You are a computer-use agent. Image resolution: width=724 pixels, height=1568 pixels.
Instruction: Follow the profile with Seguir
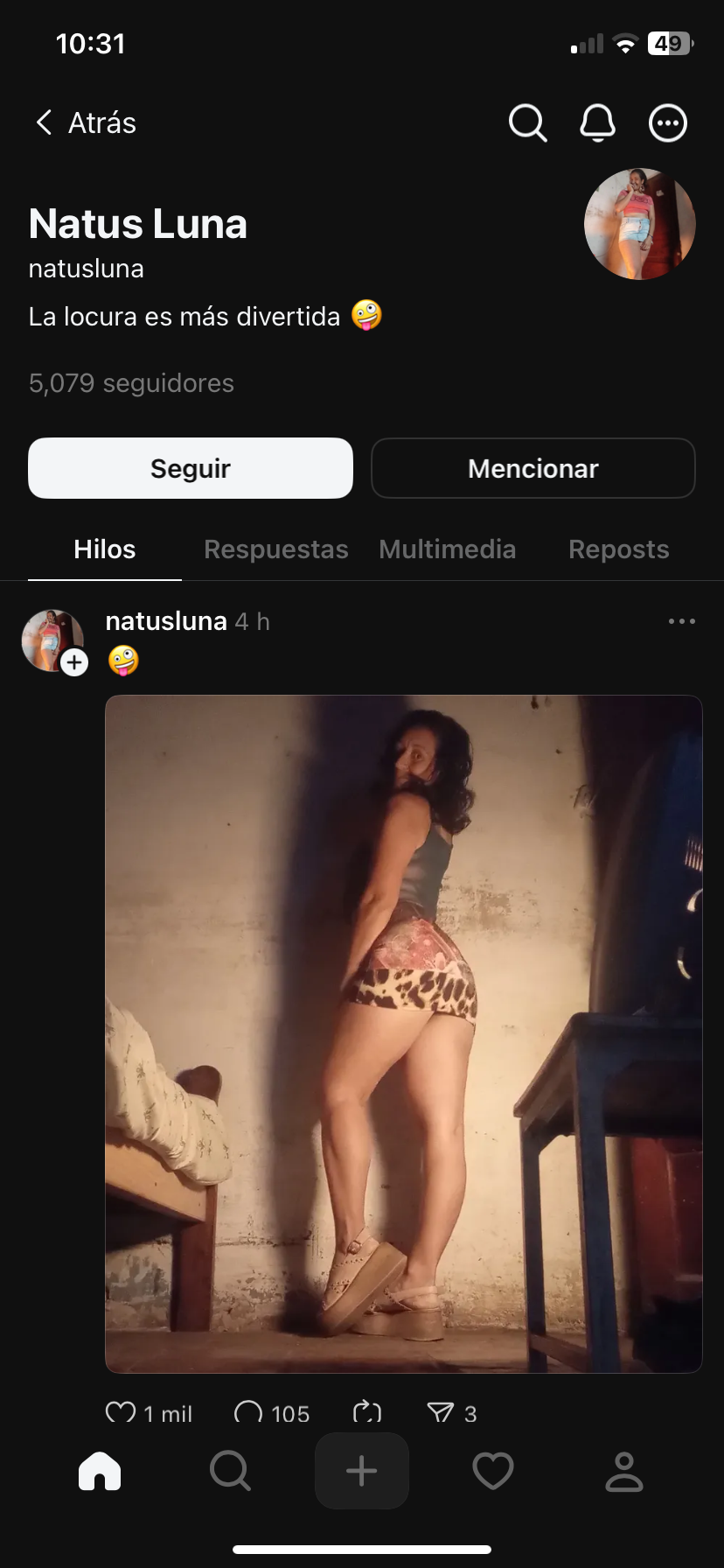coord(191,468)
